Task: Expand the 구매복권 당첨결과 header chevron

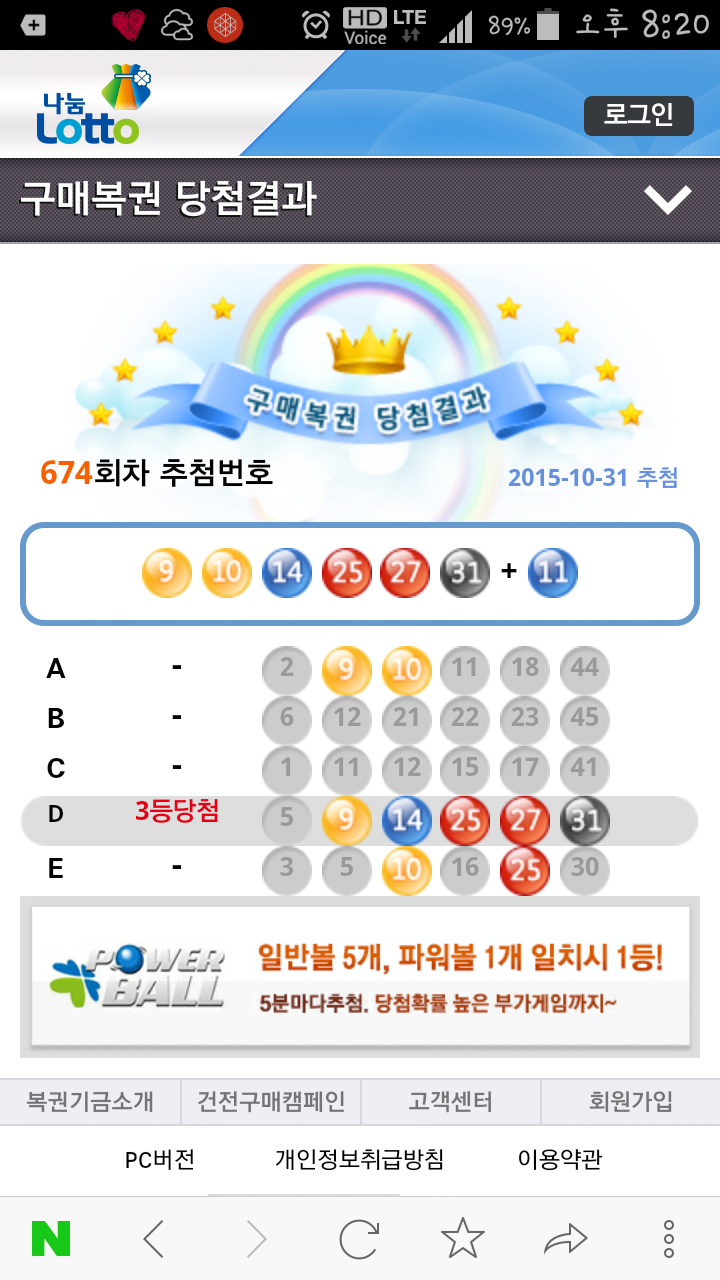Action: coord(667,200)
